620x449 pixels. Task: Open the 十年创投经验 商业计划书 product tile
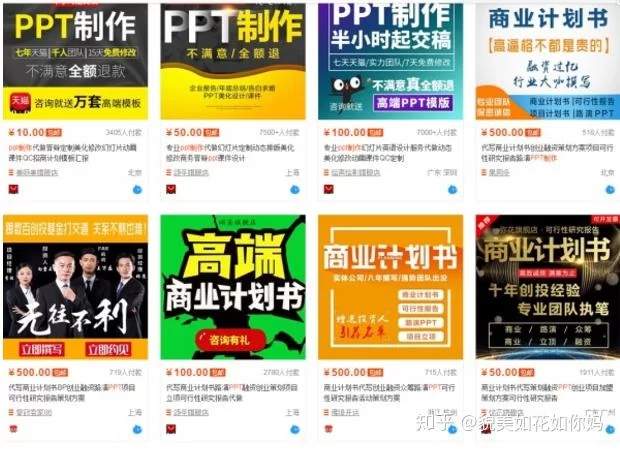click(x=545, y=285)
